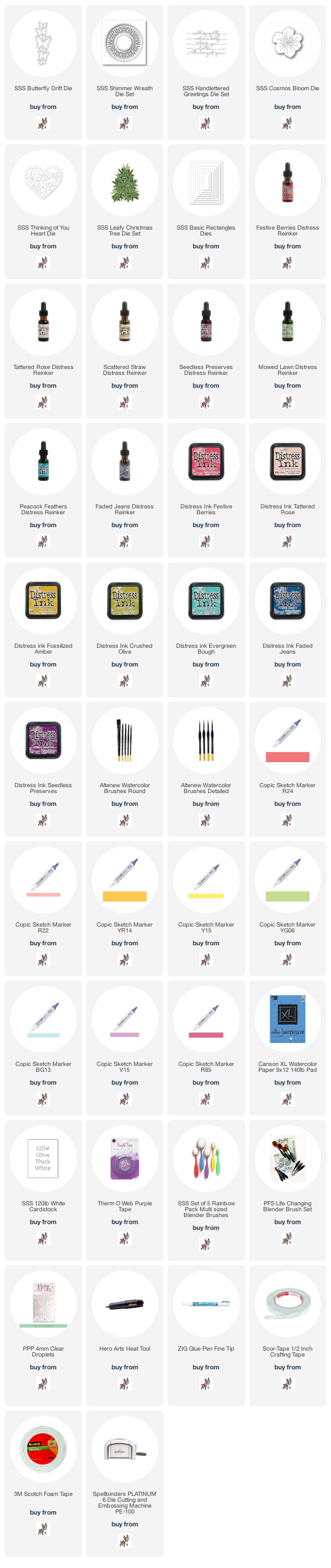Screen dimensions: 331x1568
Task: Open the Spellbinders PLATINUM 6 machine
Action: point(125,1450)
